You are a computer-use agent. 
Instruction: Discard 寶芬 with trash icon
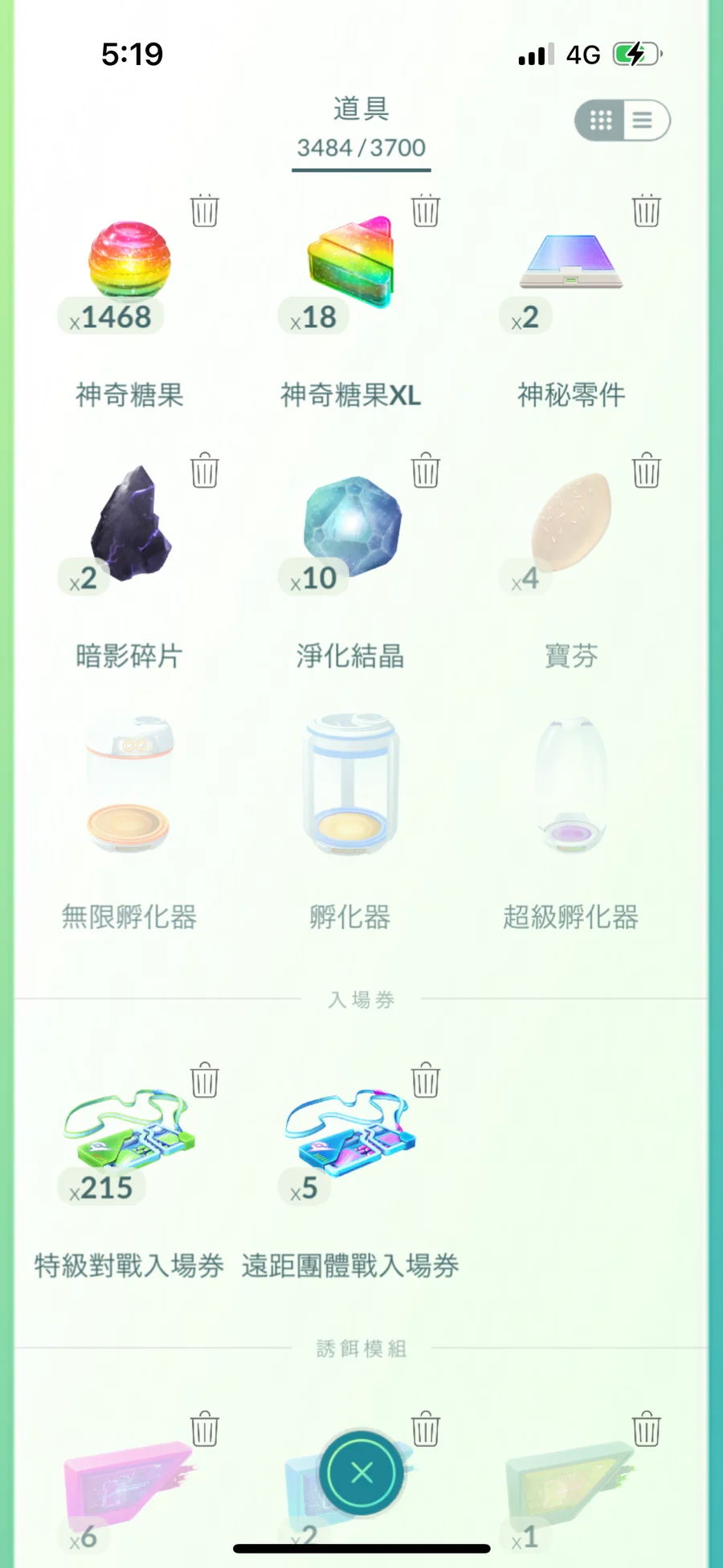[647, 471]
